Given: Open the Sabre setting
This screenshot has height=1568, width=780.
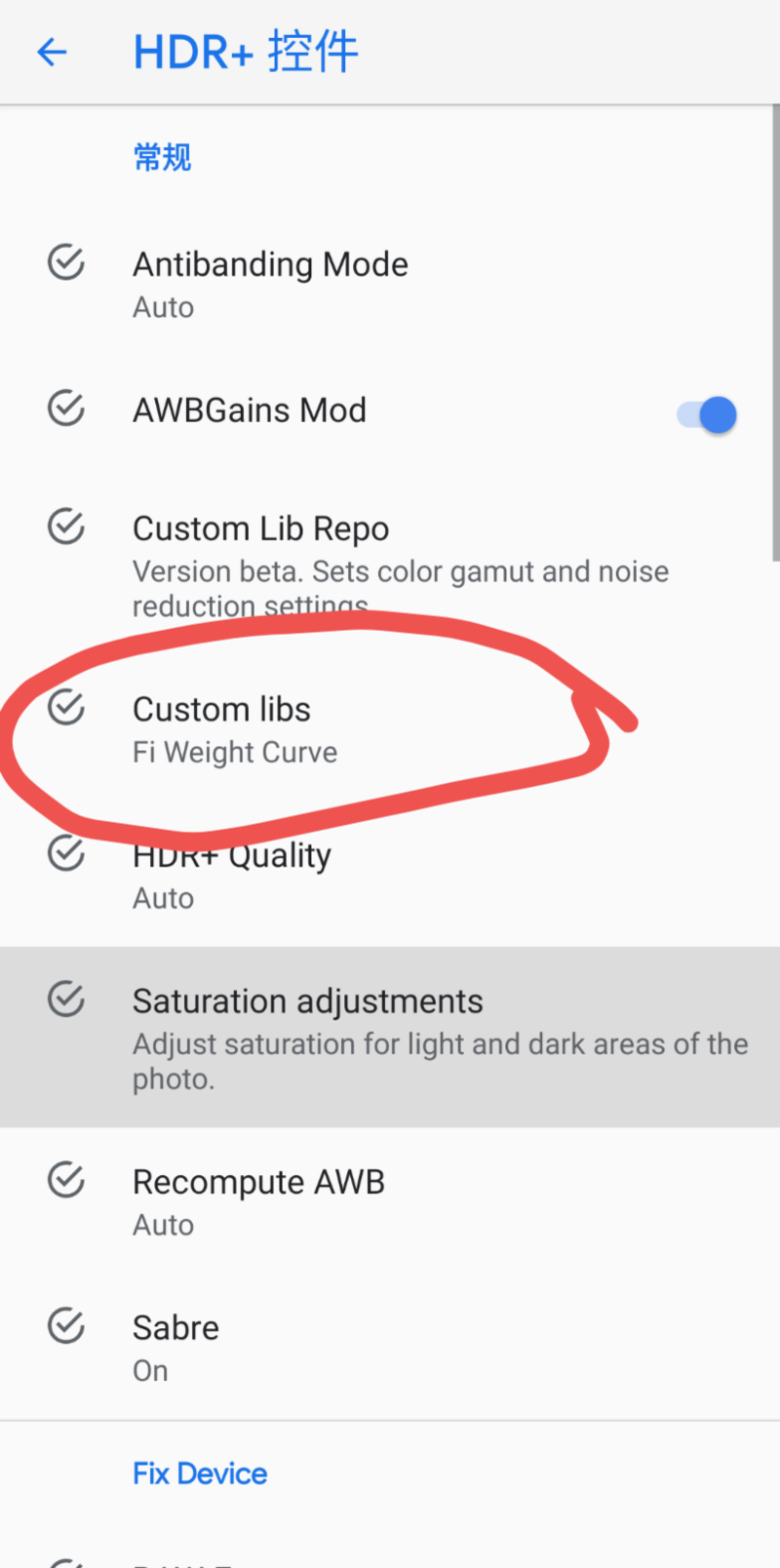Looking at the screenshot, I should [x=175, y=1347].
